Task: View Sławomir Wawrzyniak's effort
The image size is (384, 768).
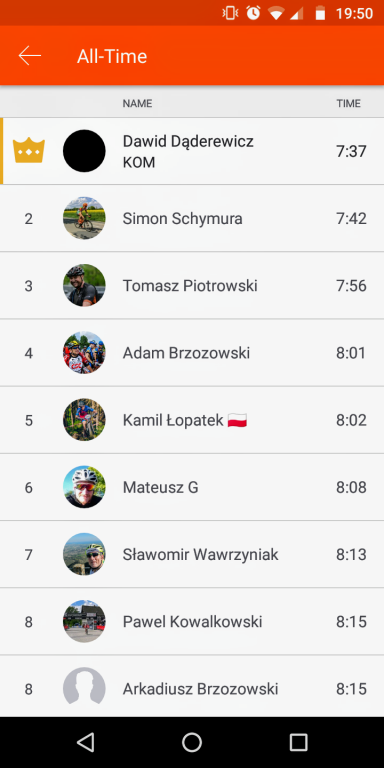Action: (x=192, y=554)
